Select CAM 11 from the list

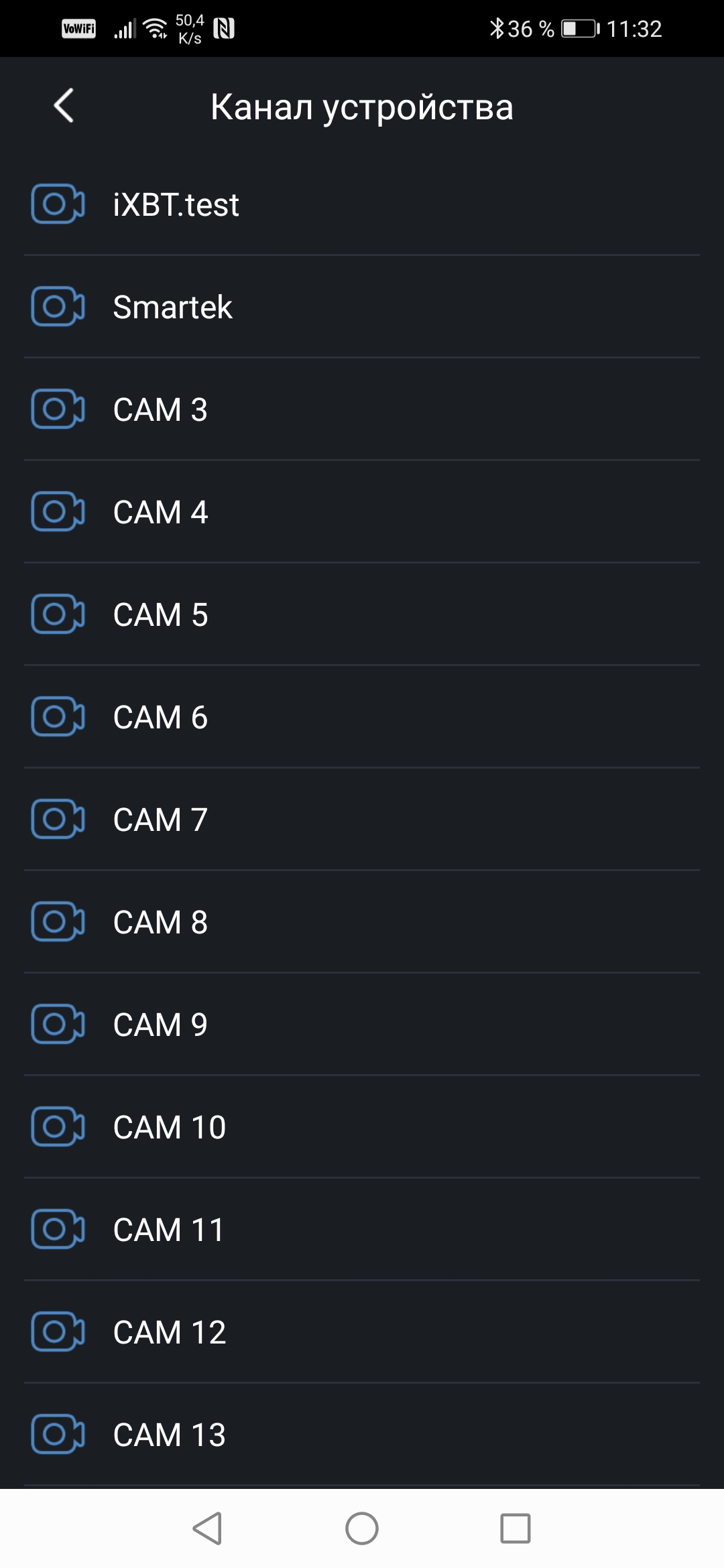click(168, 1230)
